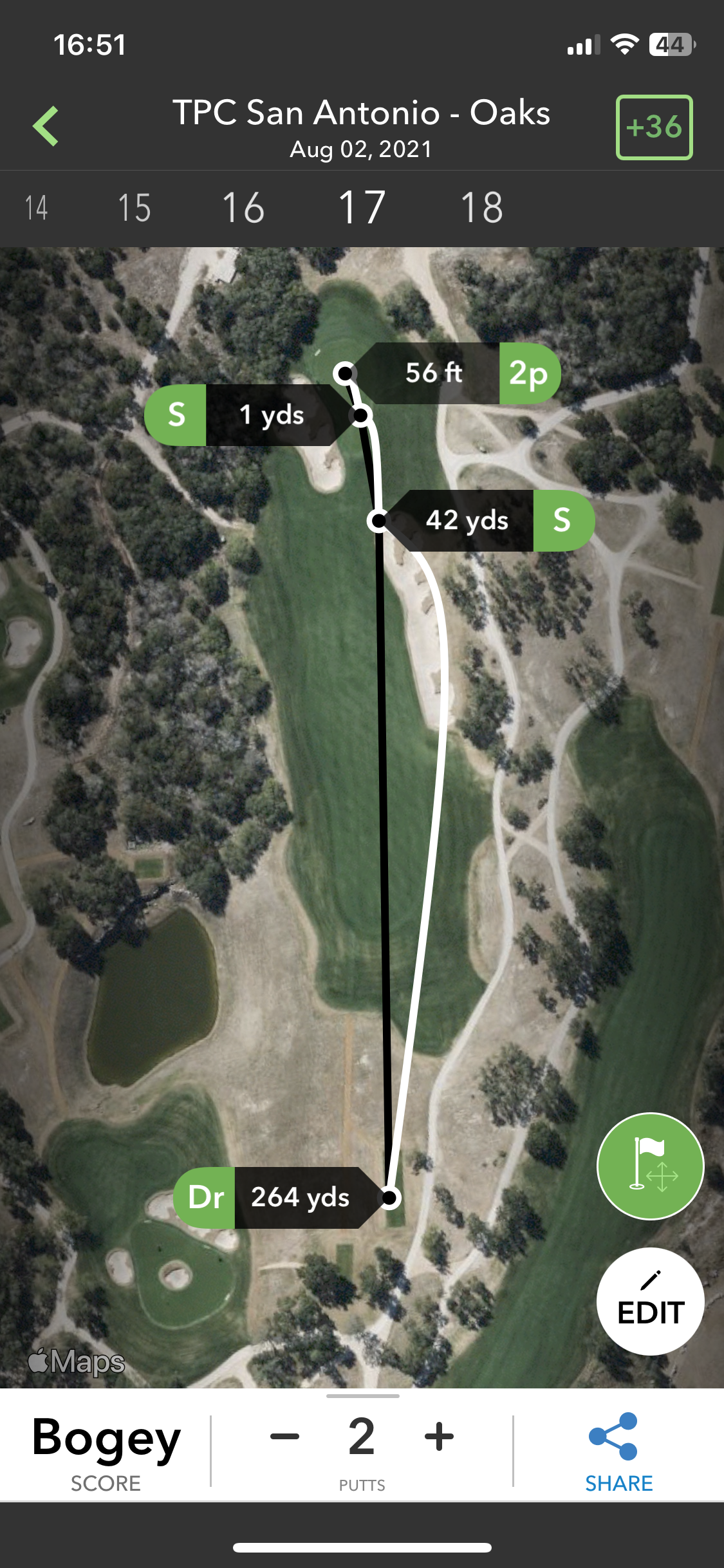This screenshot has width=724, height=1568.
Task: Decrease putts with the minus button
Action: pyautogui.click(x=285, y=1436)
